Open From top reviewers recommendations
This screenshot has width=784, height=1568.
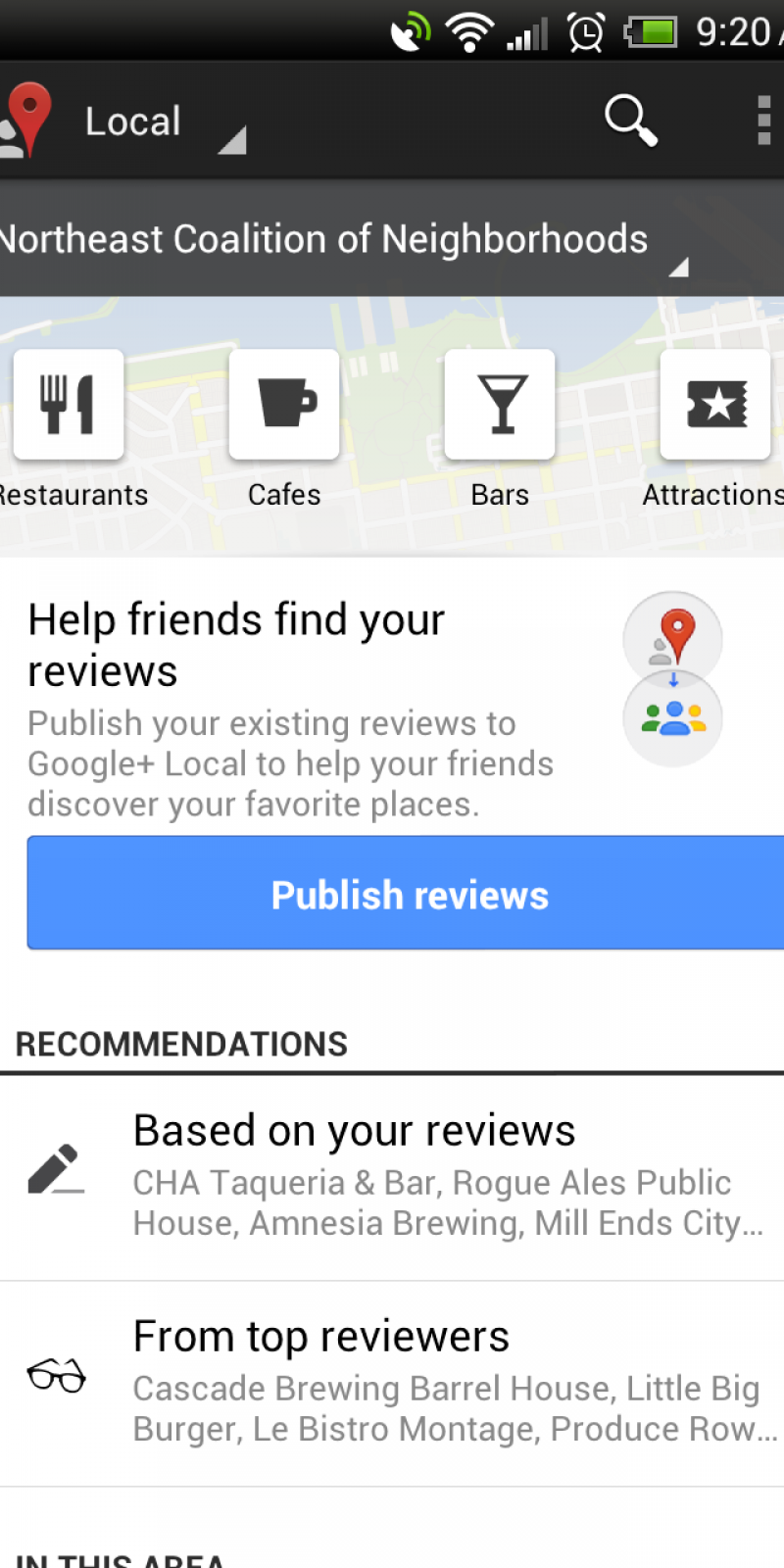coord(392,1382)
